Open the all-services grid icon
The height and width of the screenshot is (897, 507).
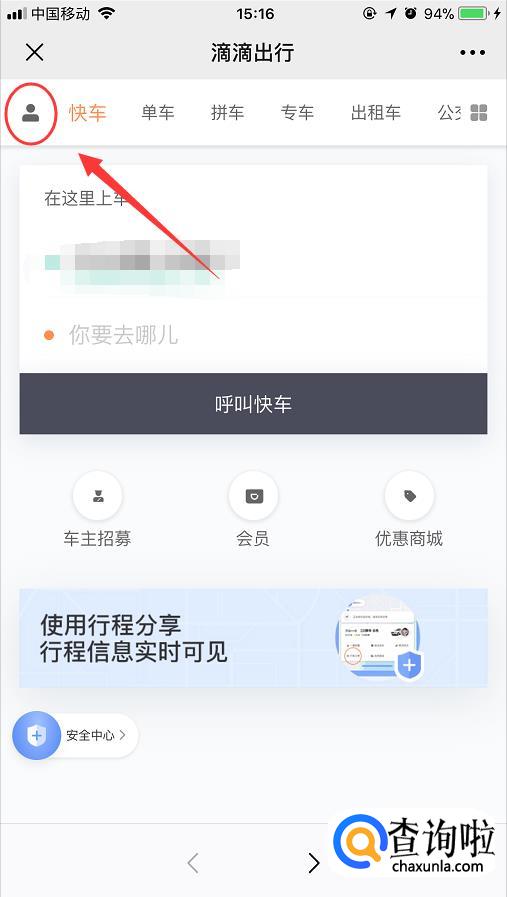(x=478, y=113)
